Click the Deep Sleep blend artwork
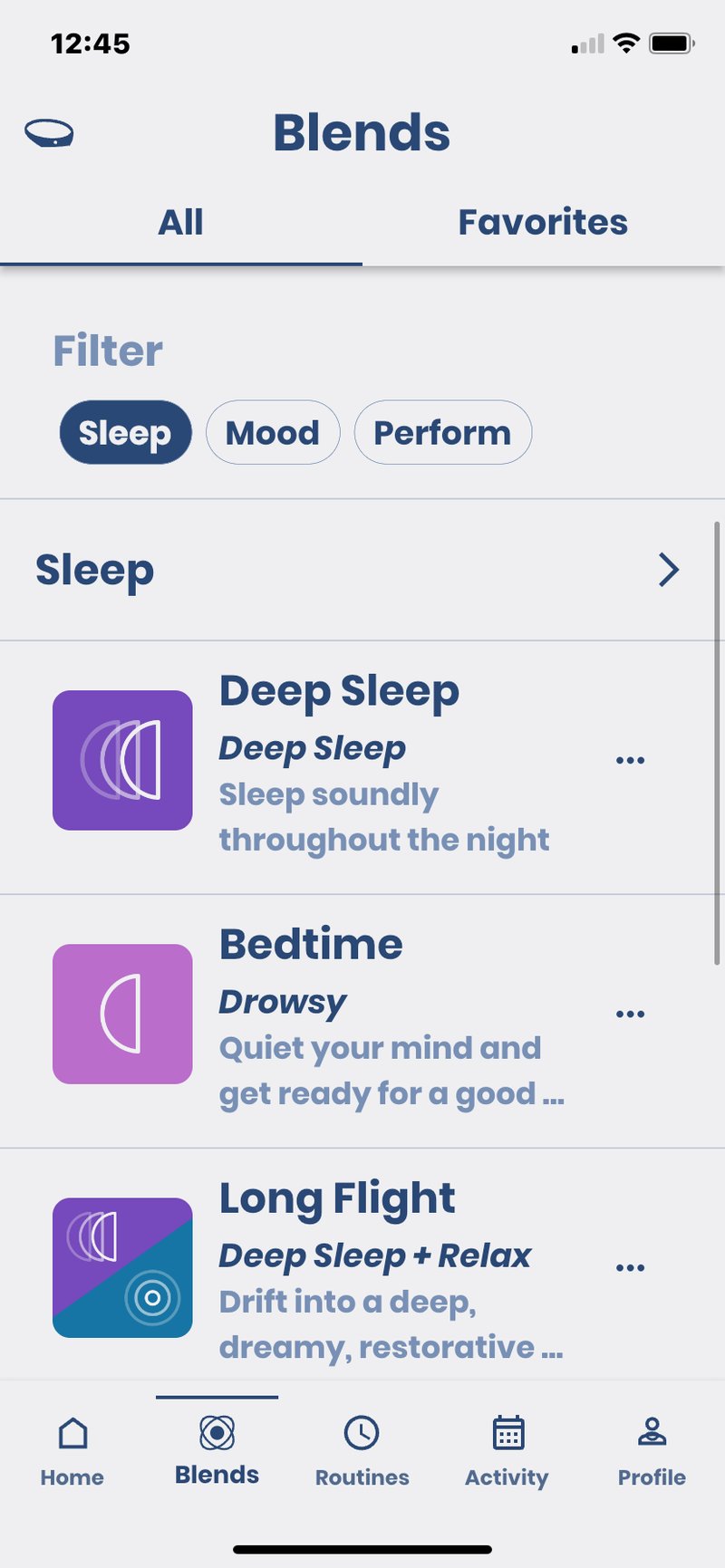The image size is (725, 1568). tap(122, 761)
